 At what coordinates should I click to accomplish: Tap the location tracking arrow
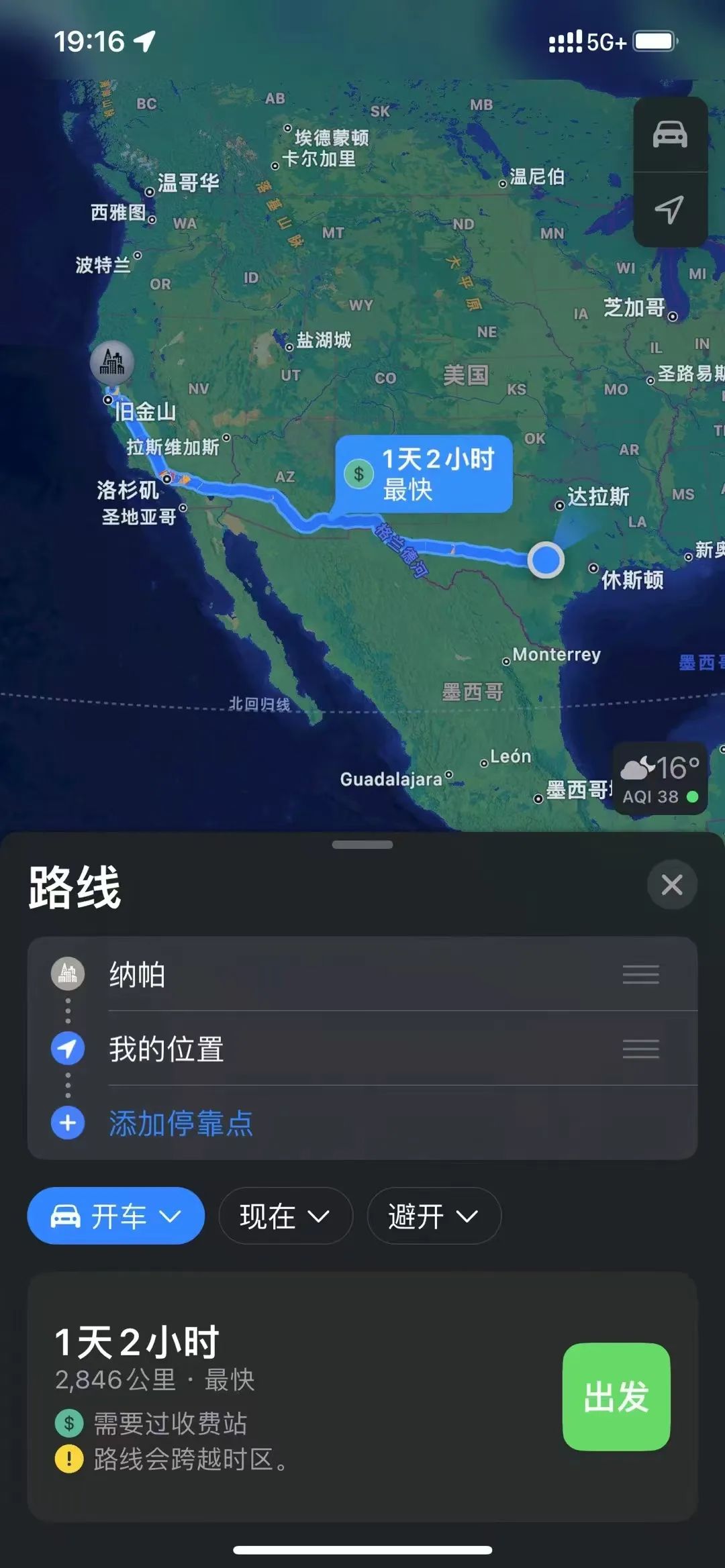(x=670, y=210)
